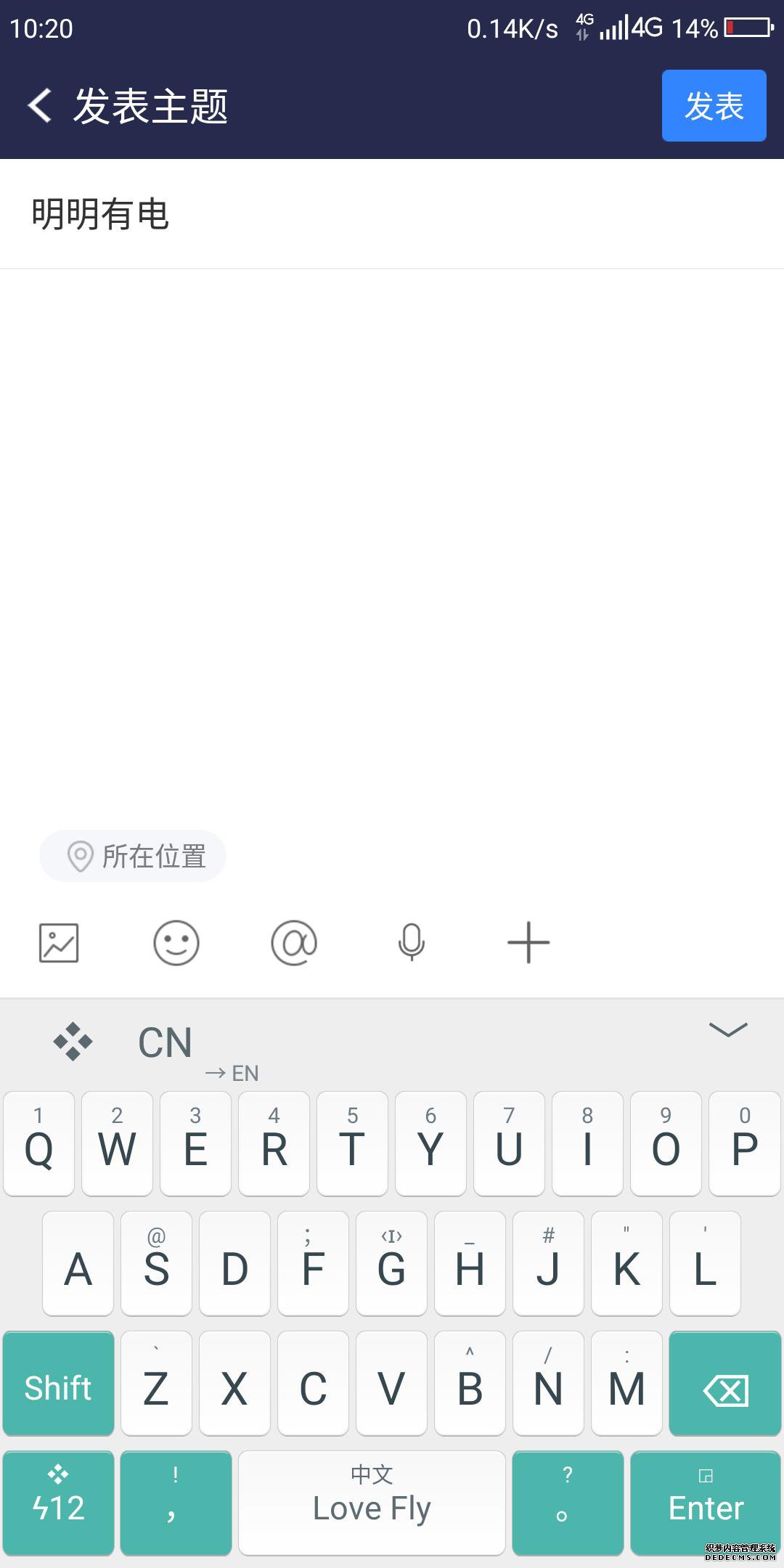784x1568 pixels.
Task: Tap the 中文 Love Fly space bar
Action: [x=372, y=1503]
